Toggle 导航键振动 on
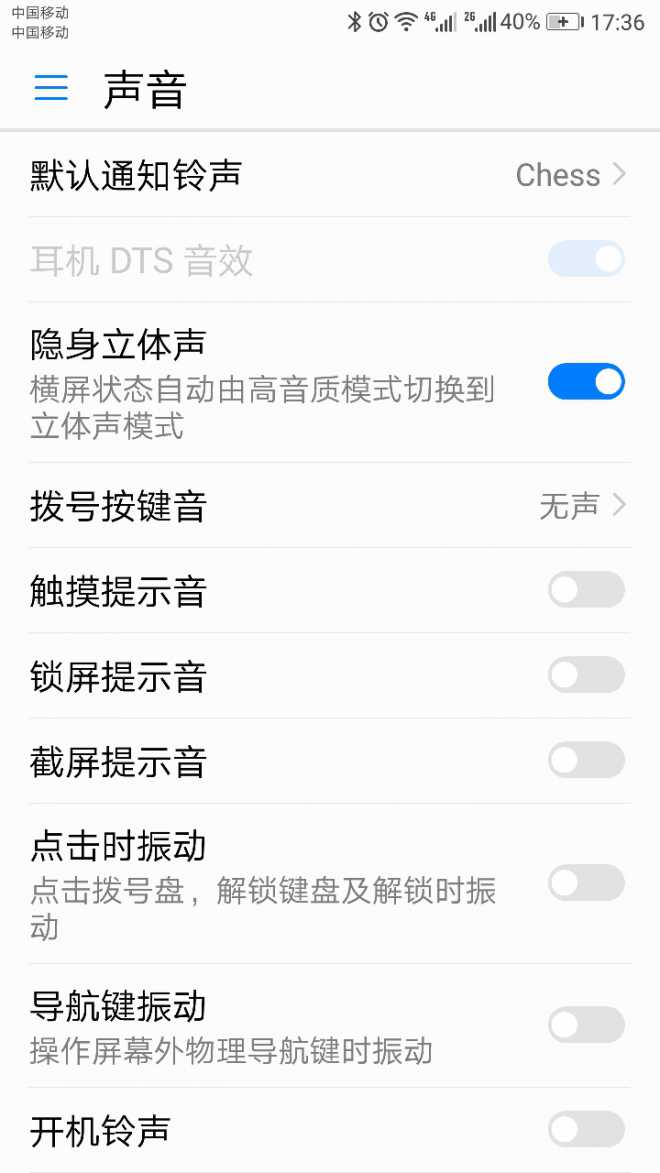This screenshot has height=1173, width=660. (586, 1025)
